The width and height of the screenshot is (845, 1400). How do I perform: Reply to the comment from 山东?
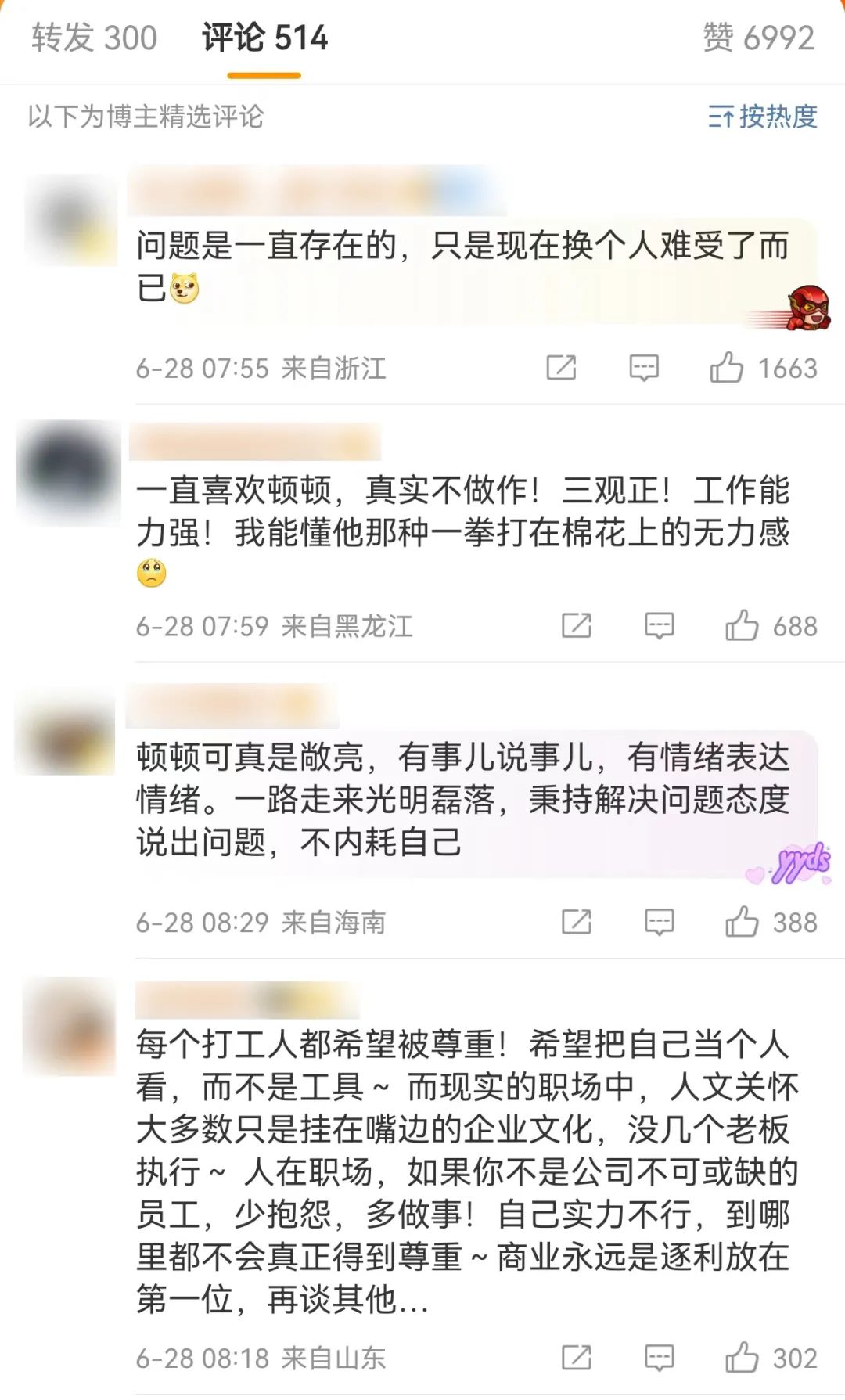[659, 1358]
